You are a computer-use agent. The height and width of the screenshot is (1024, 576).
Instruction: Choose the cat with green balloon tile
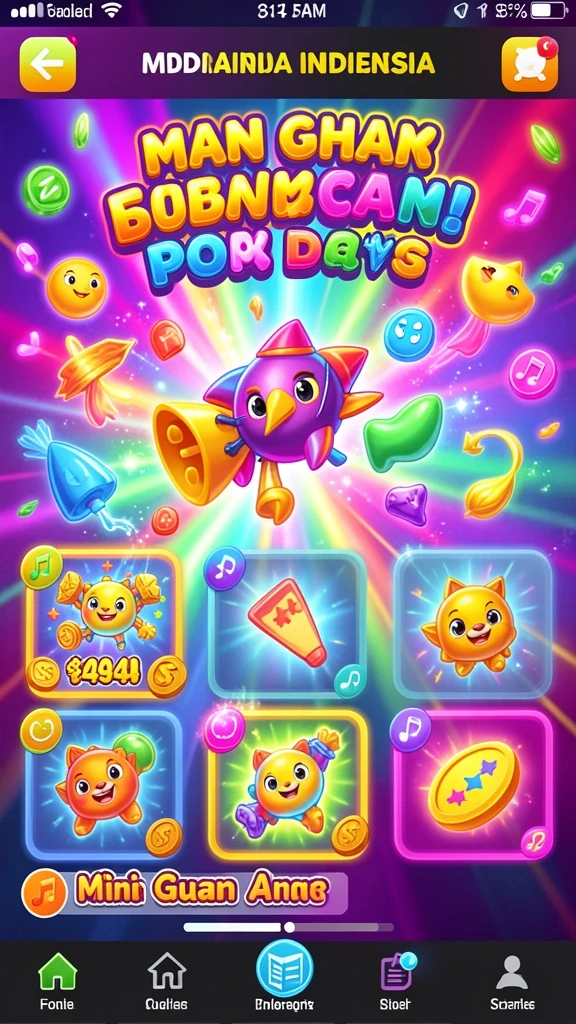click(104, 784)
